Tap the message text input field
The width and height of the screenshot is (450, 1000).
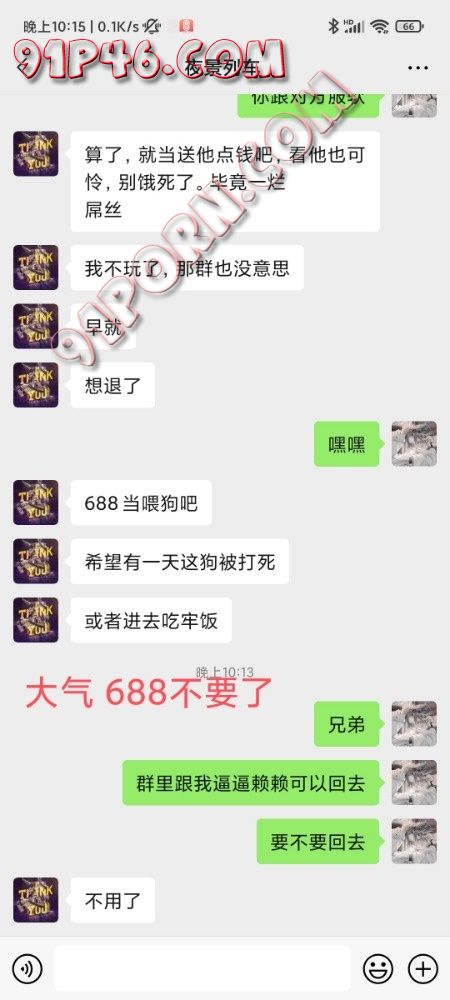click(202, 968)
